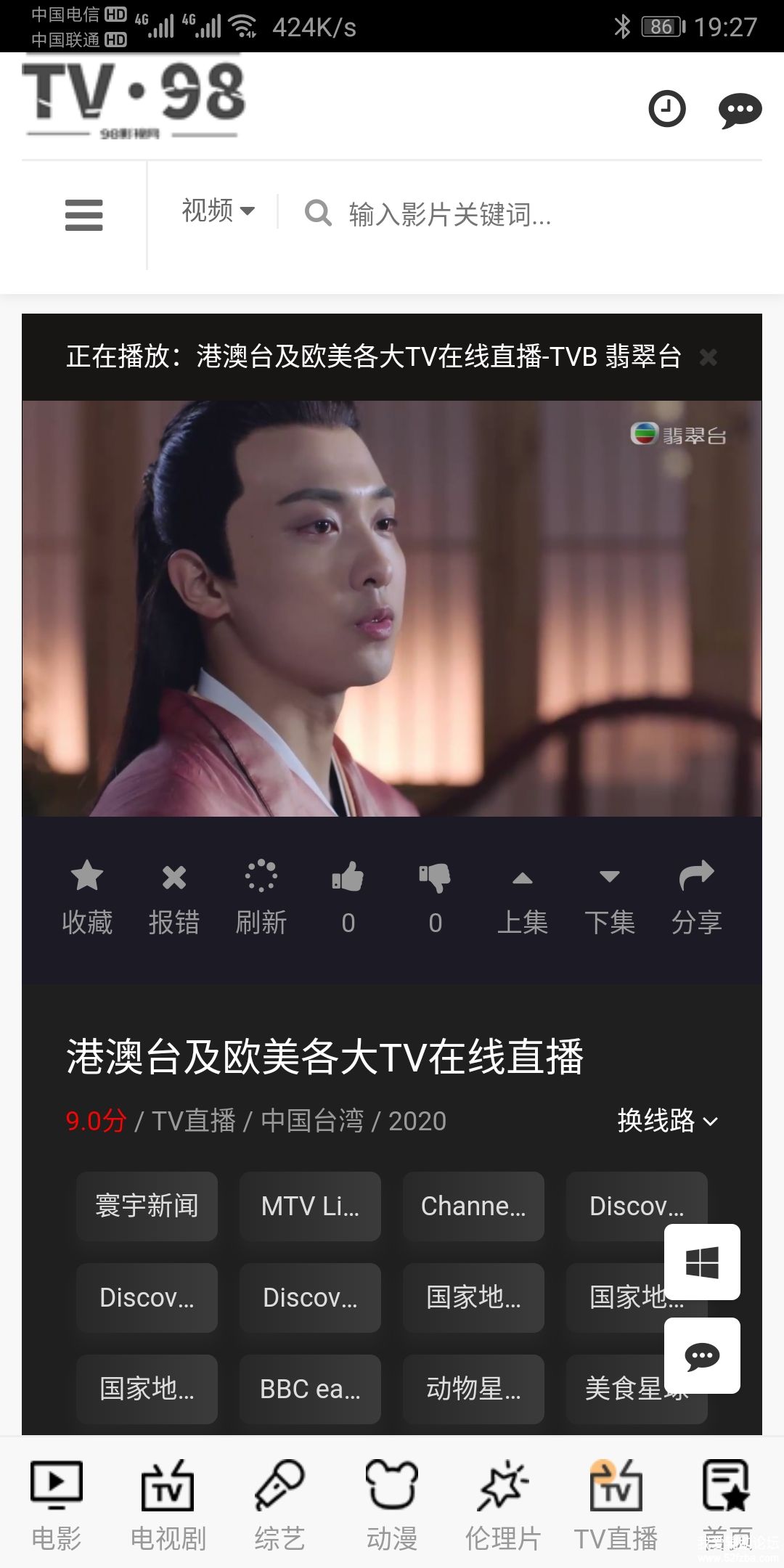Close the 正在播放 banner

coord(709,357)
